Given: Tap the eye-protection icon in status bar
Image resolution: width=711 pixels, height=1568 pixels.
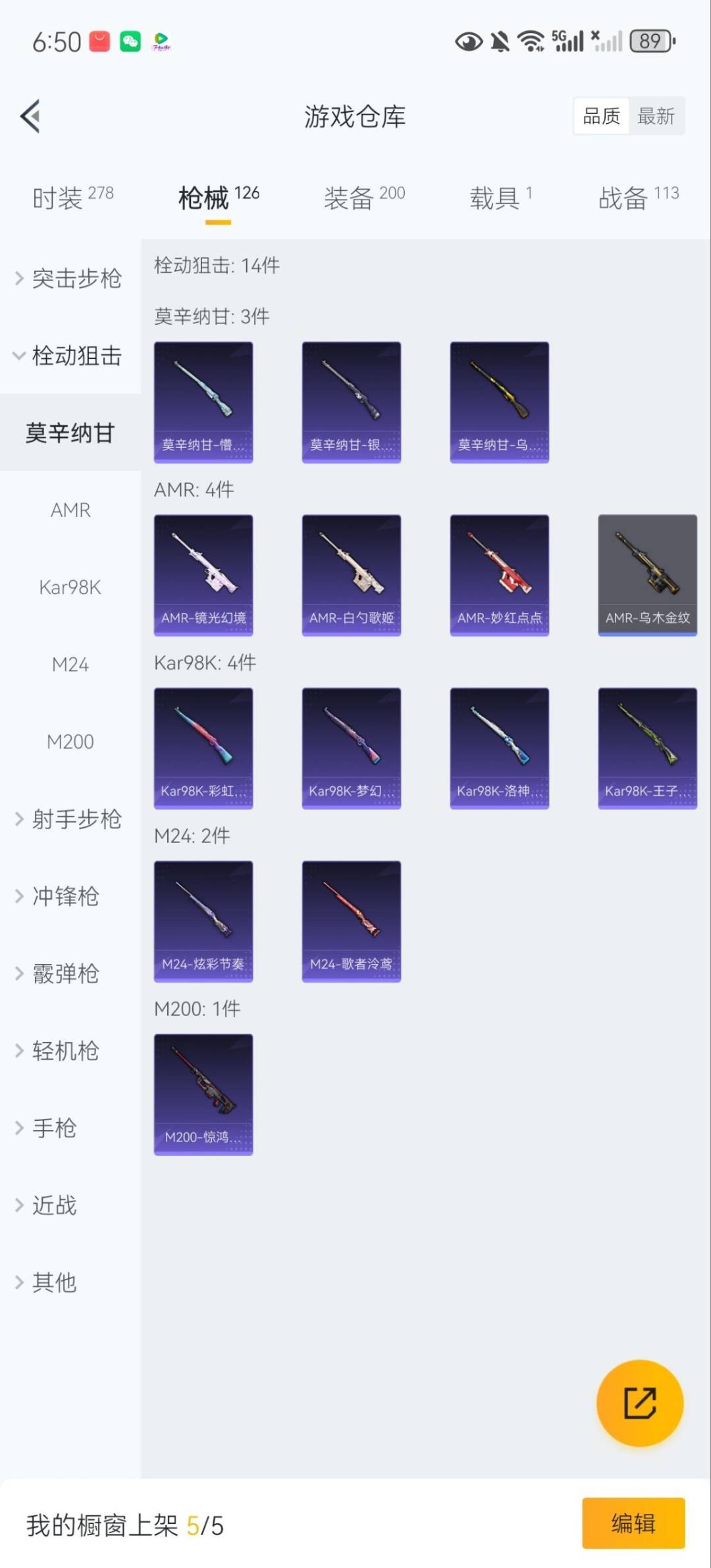Looking at the screenshot, I should [467, 41].
